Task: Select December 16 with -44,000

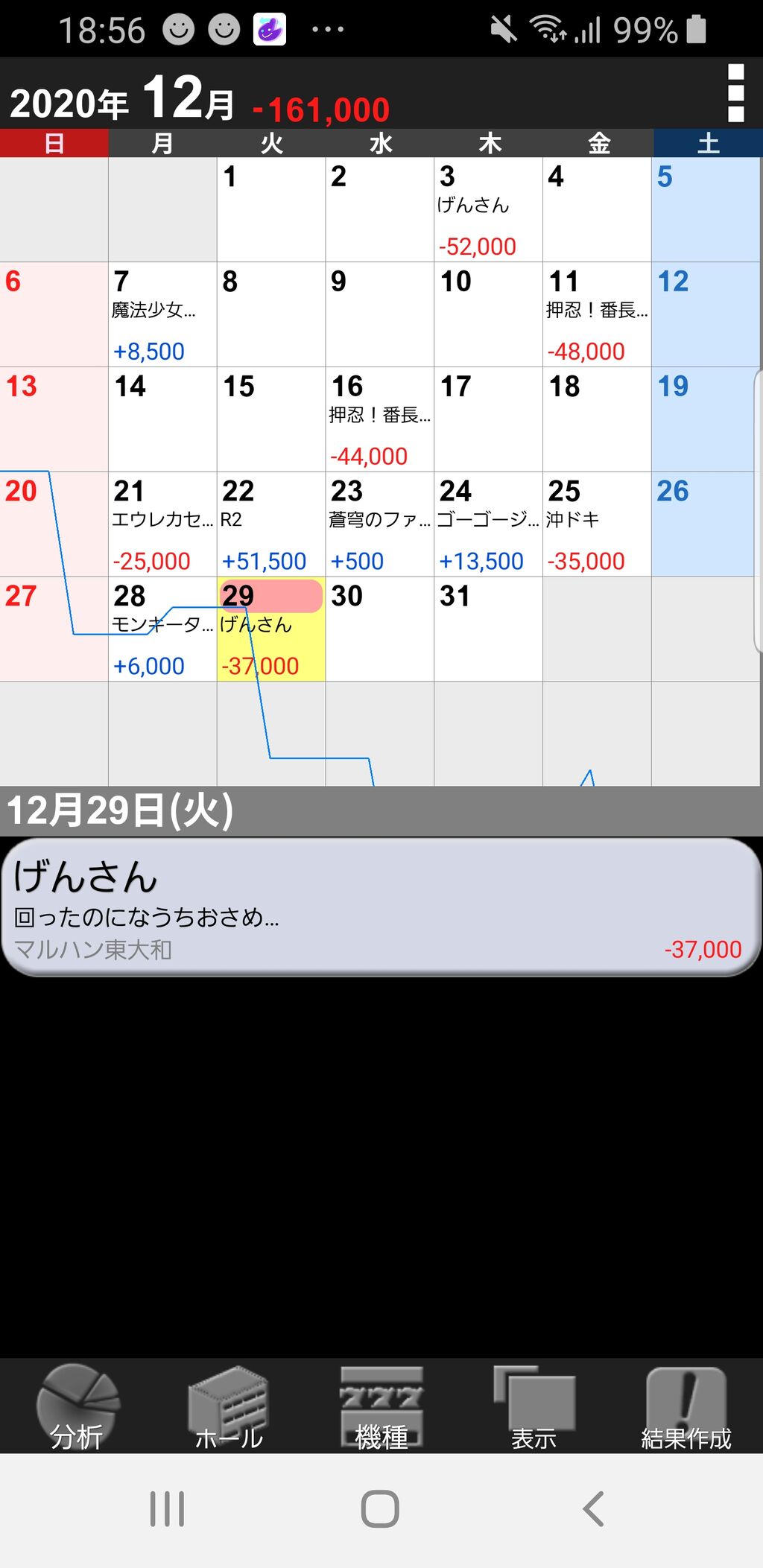Action: (379, 419)
